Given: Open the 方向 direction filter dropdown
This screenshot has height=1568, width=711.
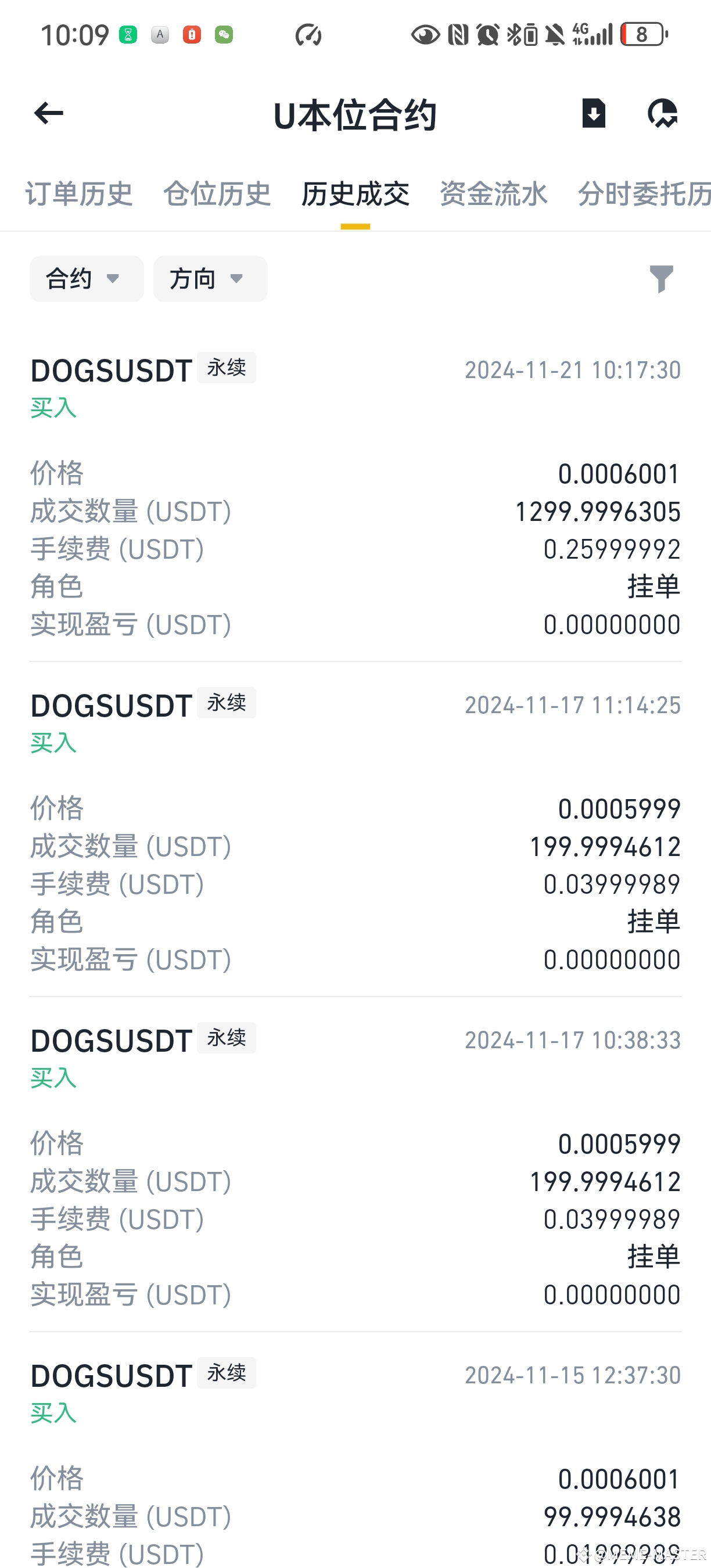Looking at the screenshot, I should coord(209,279).
